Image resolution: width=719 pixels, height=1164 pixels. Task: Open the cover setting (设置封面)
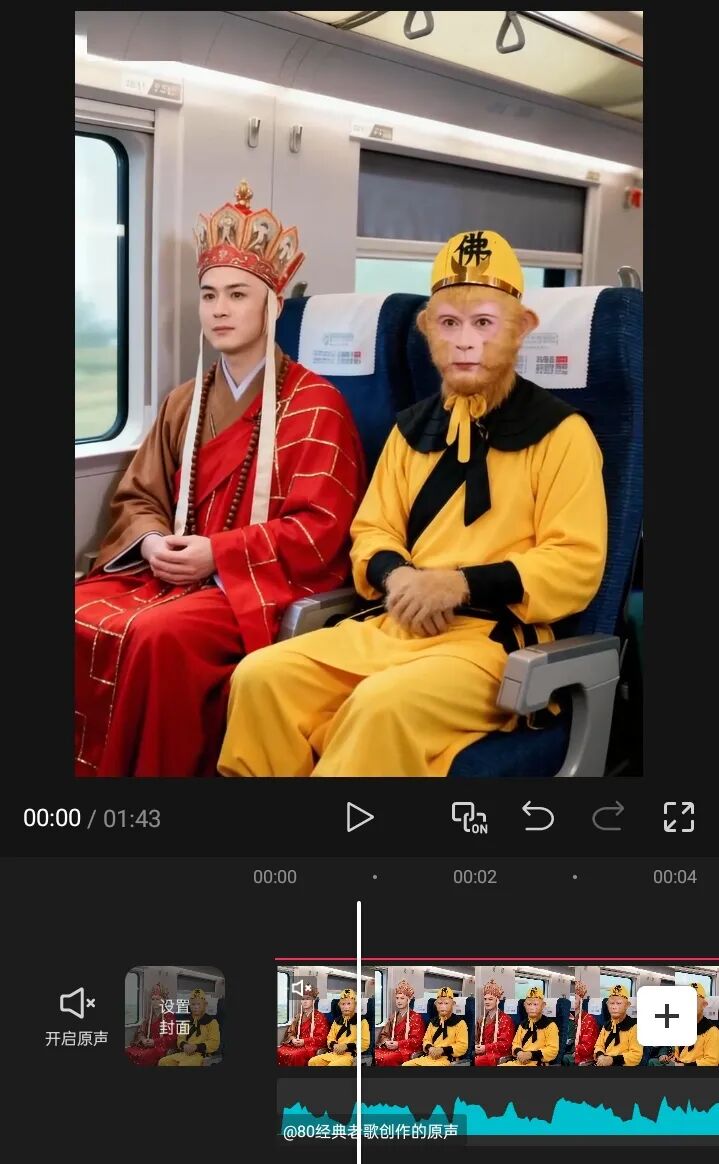click(x=175, y=1015)
